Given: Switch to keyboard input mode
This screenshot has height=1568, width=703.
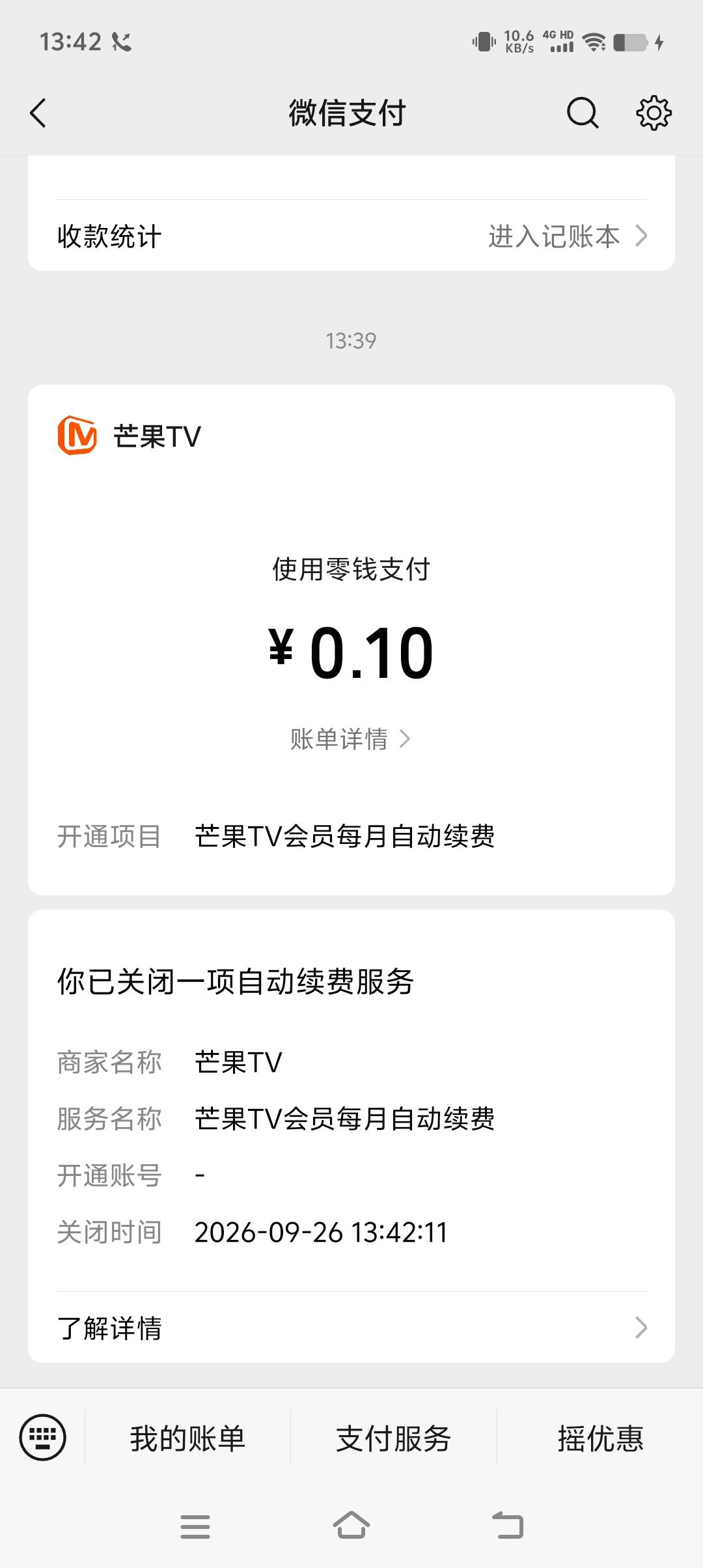Looking at the screenshot, I should coord(43,1437).
